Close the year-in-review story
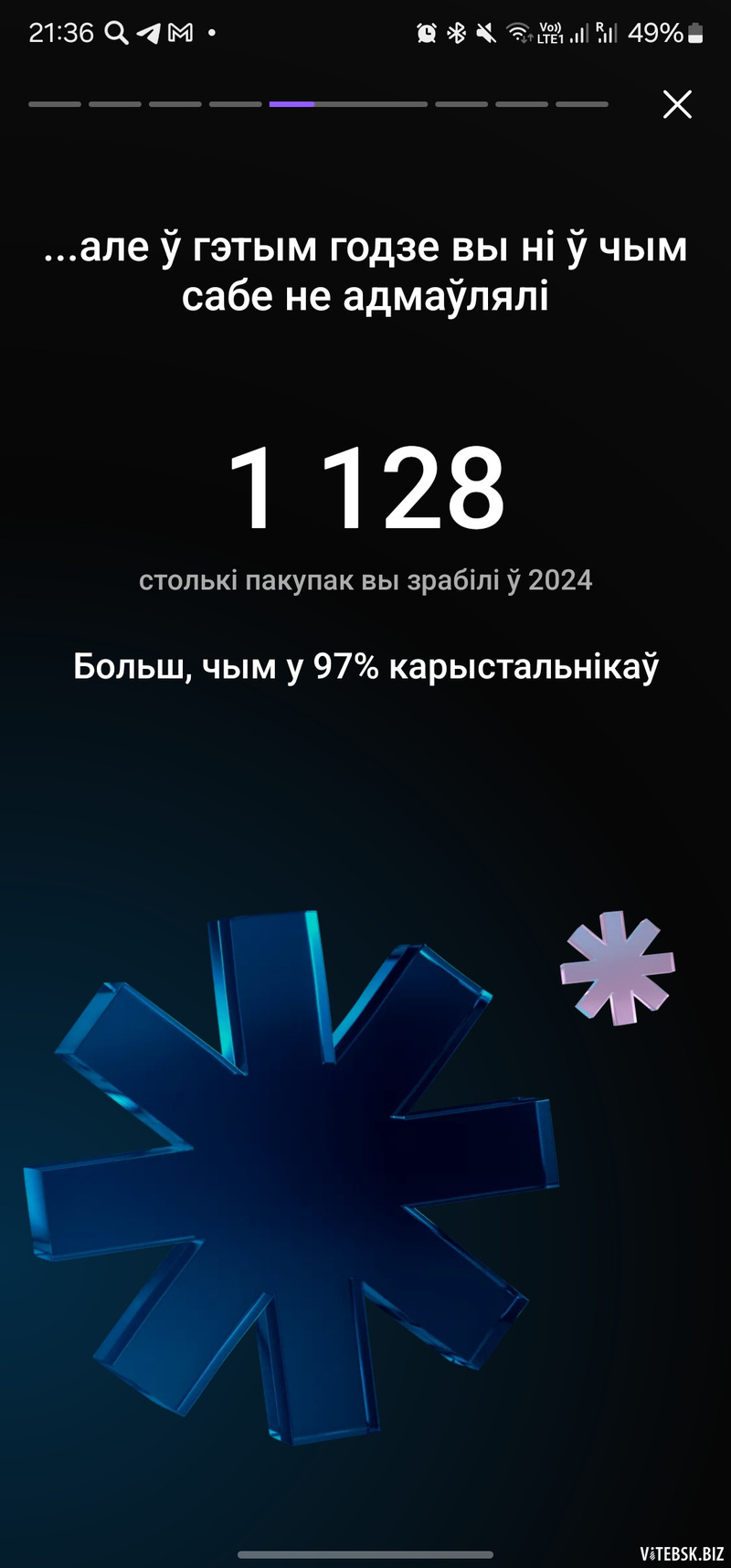 click(677, 104)
